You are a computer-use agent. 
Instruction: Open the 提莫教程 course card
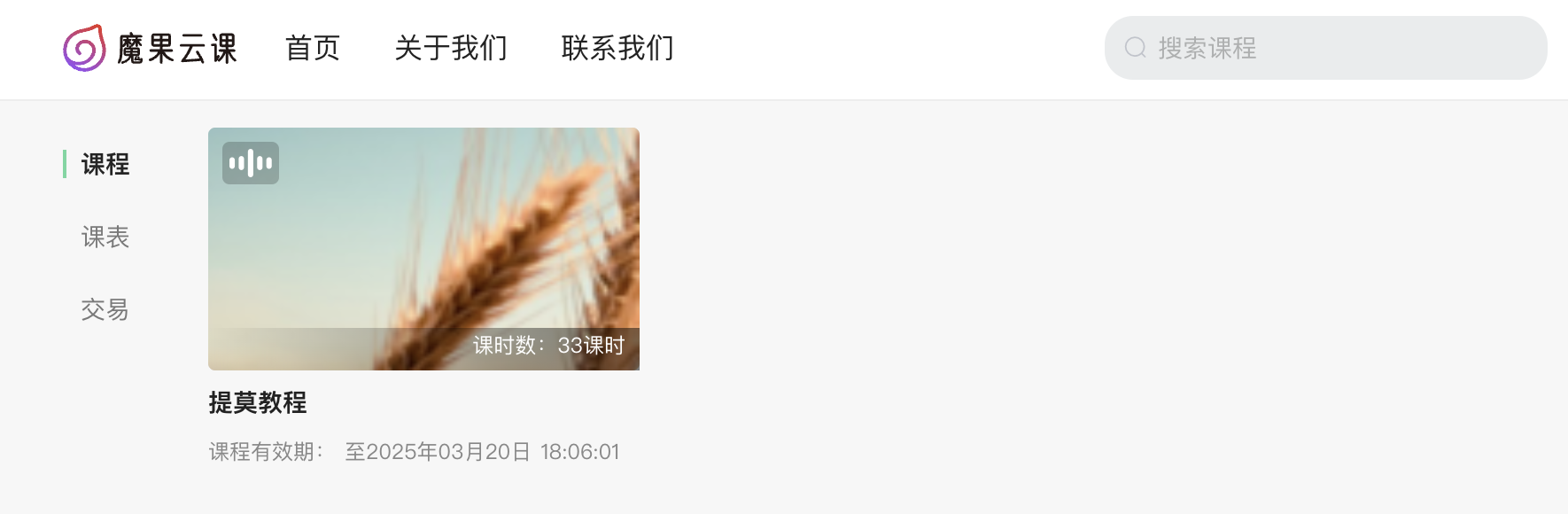(423, 249)
